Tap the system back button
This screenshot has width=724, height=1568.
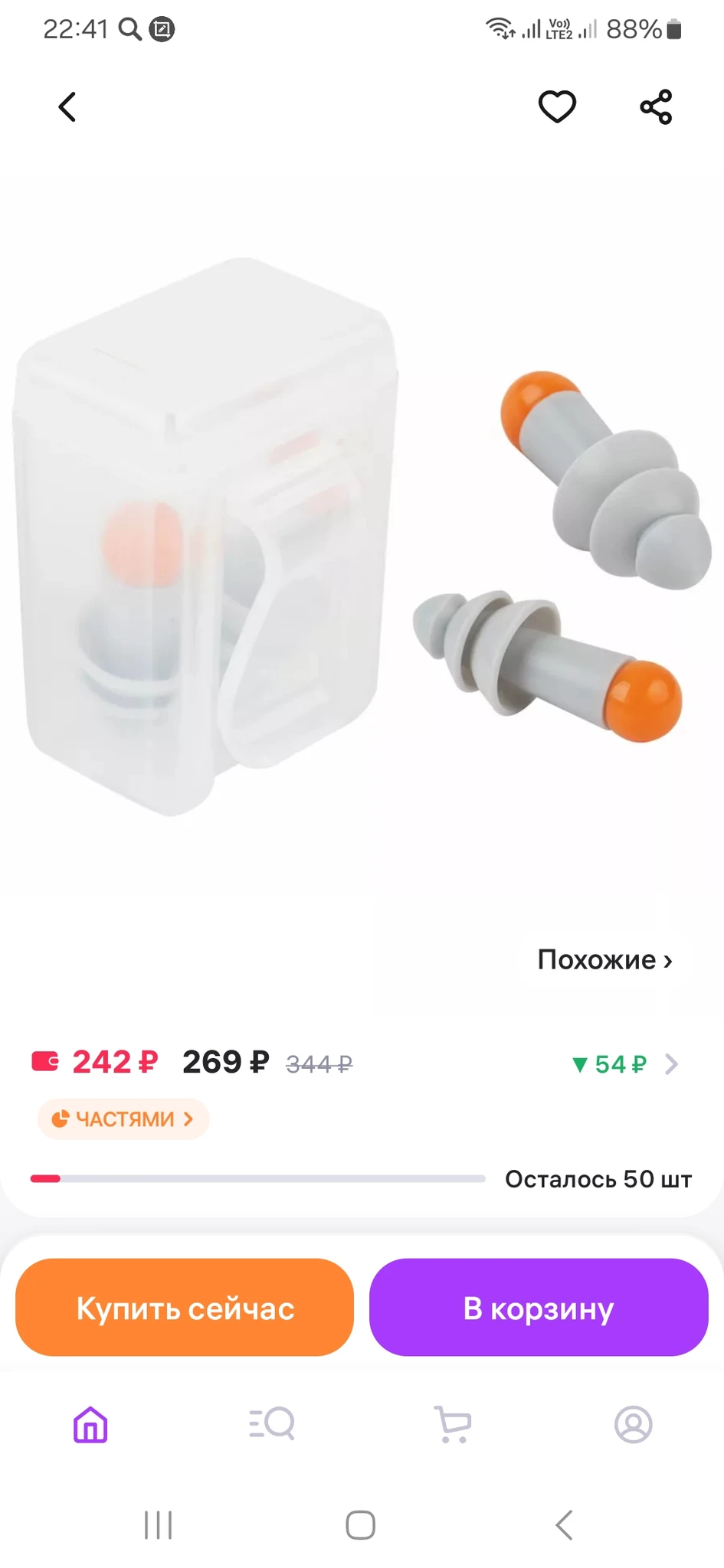click(x=564, y=1525)
